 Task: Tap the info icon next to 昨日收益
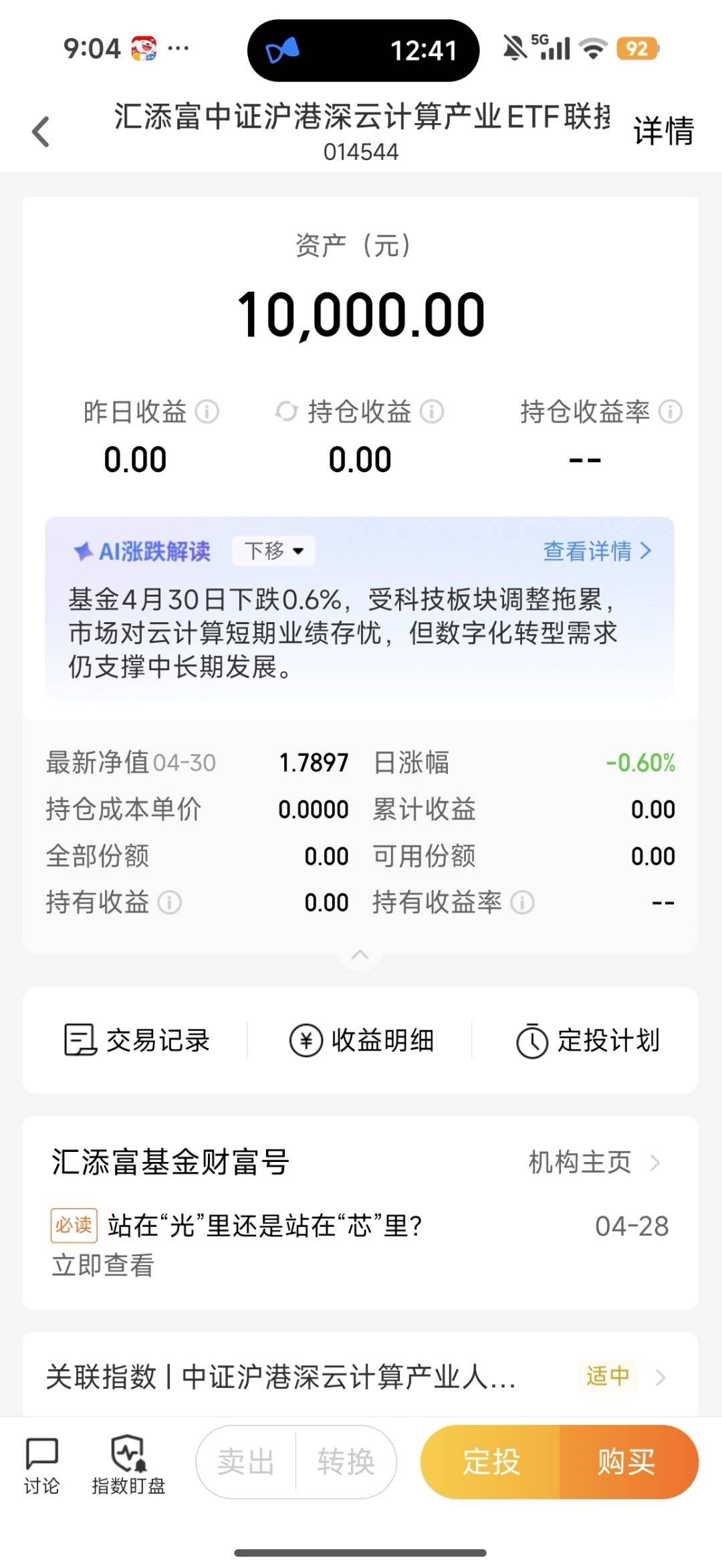click(207, 411)
